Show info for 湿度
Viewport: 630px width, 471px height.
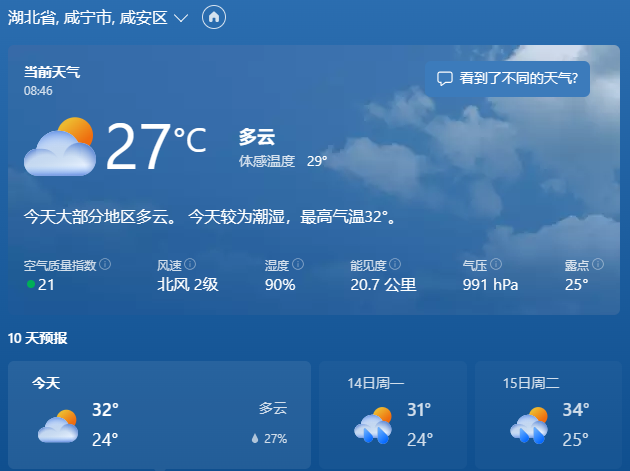[x=298, y=265]
